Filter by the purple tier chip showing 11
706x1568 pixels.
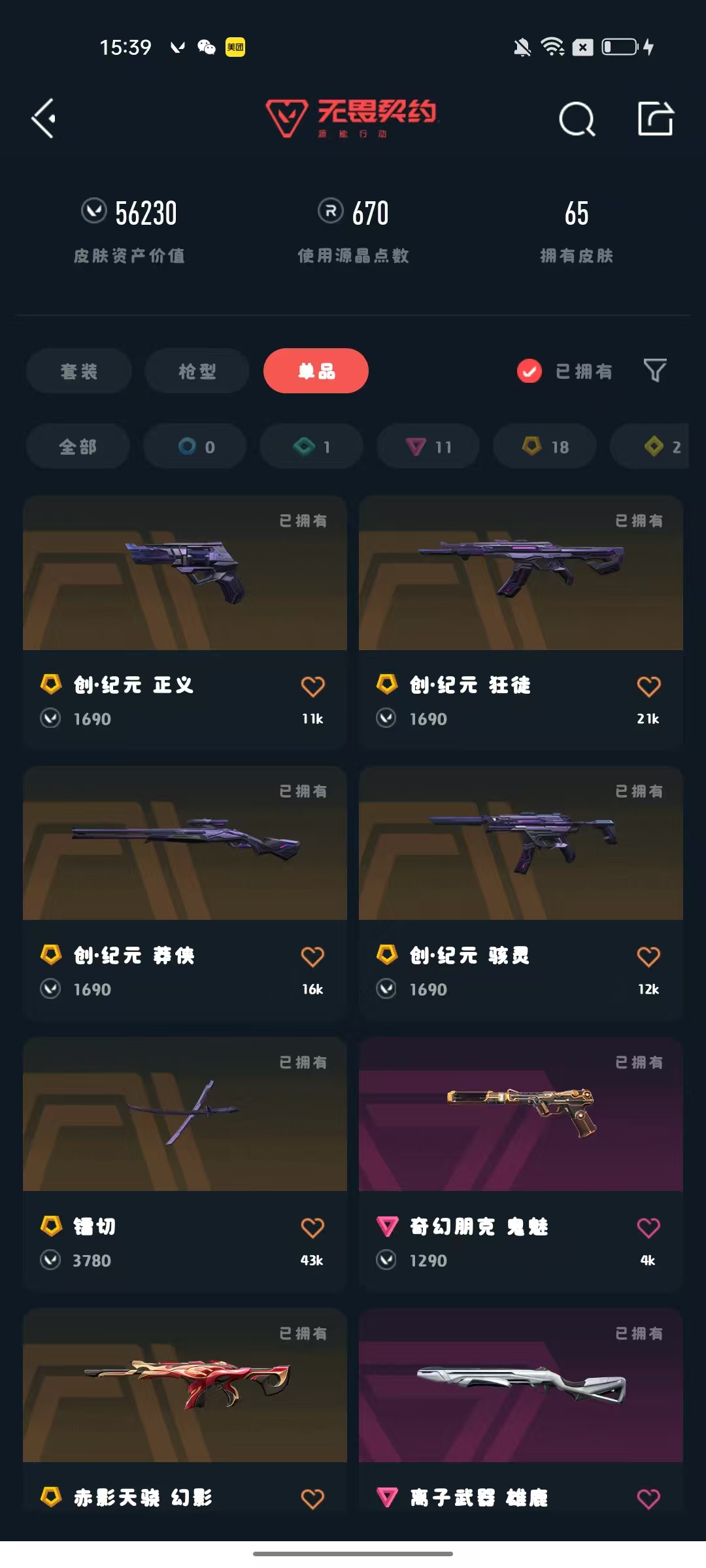428,446
